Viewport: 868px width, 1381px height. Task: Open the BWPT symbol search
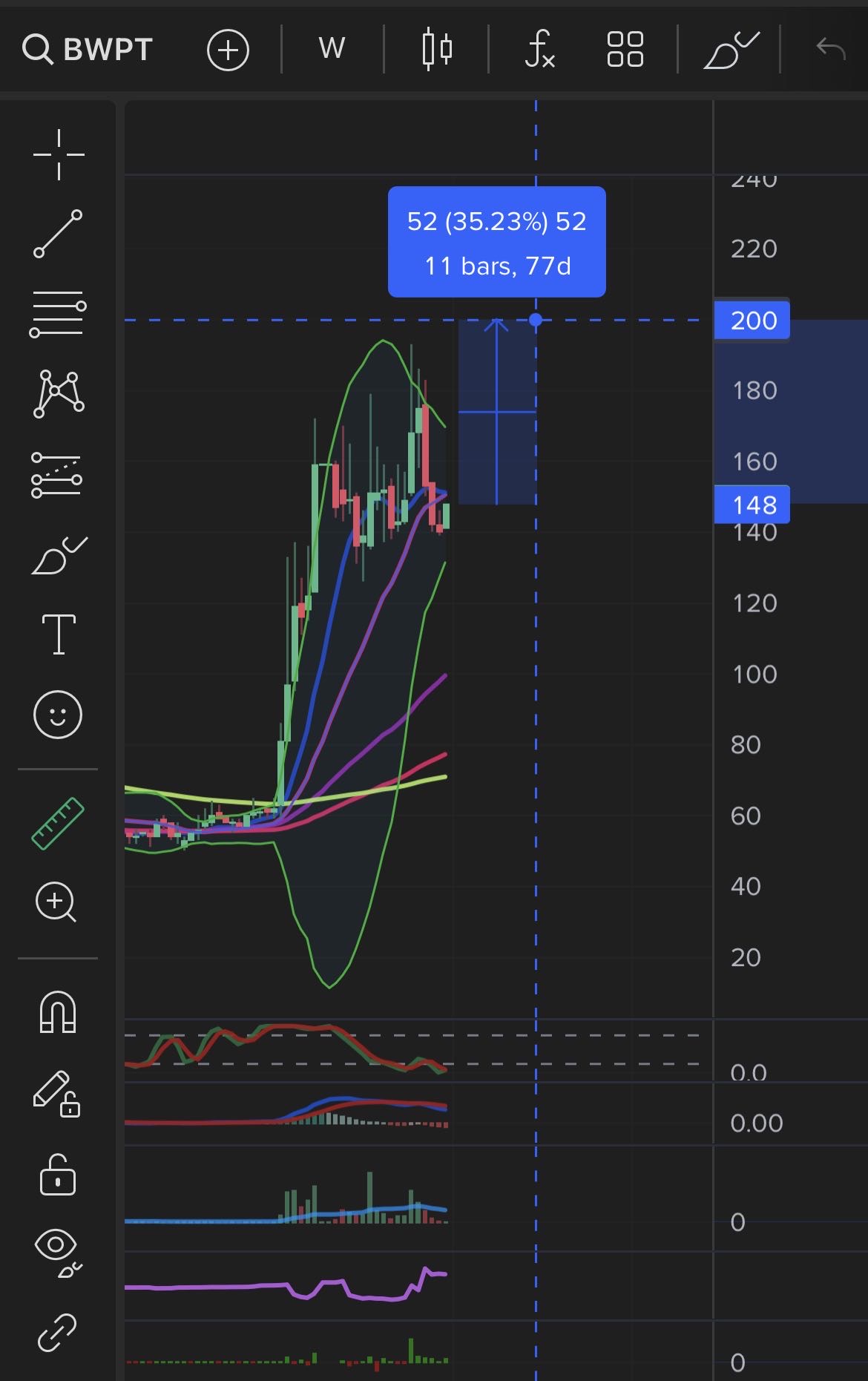pos(88,50)
